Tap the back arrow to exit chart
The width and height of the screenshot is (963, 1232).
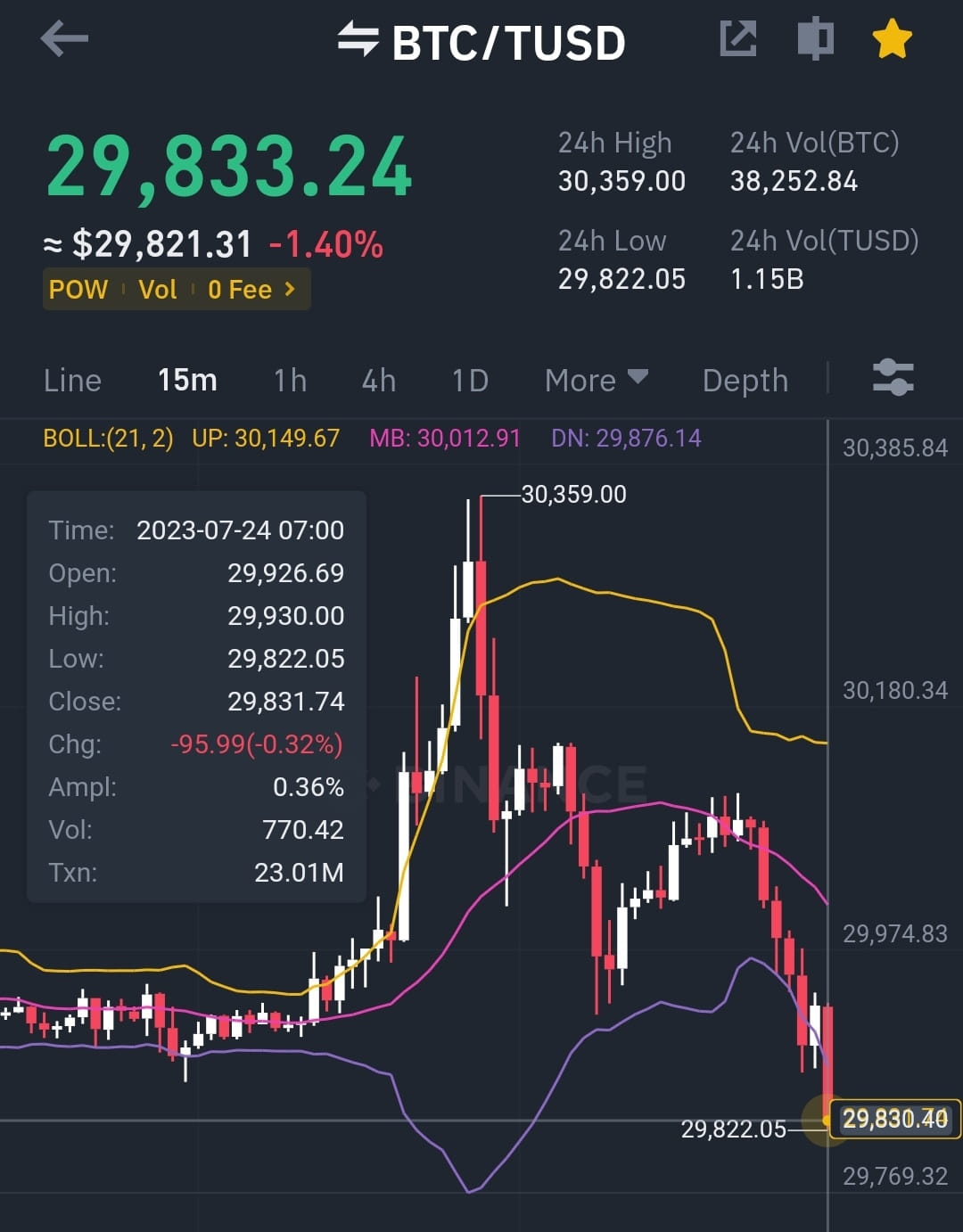point(62,40)
